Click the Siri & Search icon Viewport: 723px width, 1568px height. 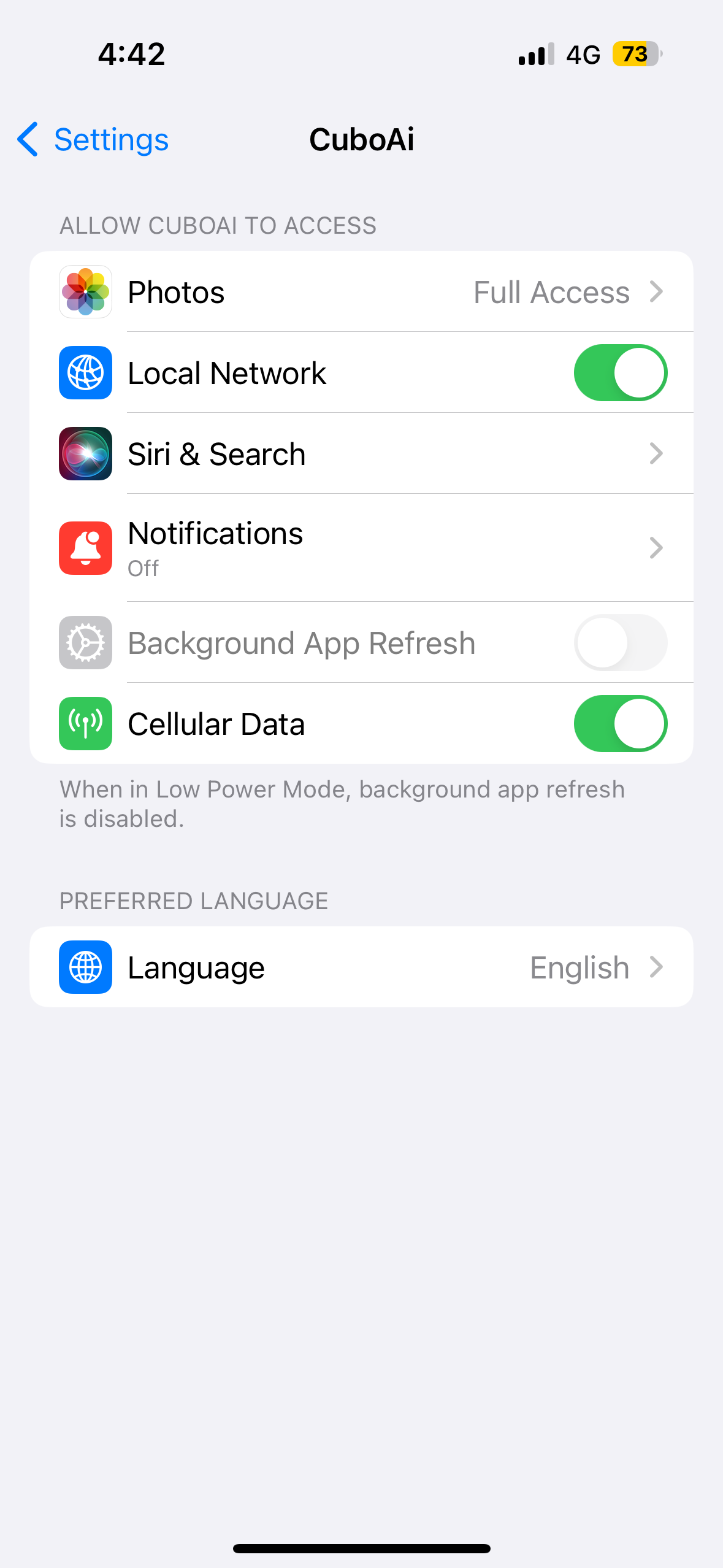click(x=85, y=453)
